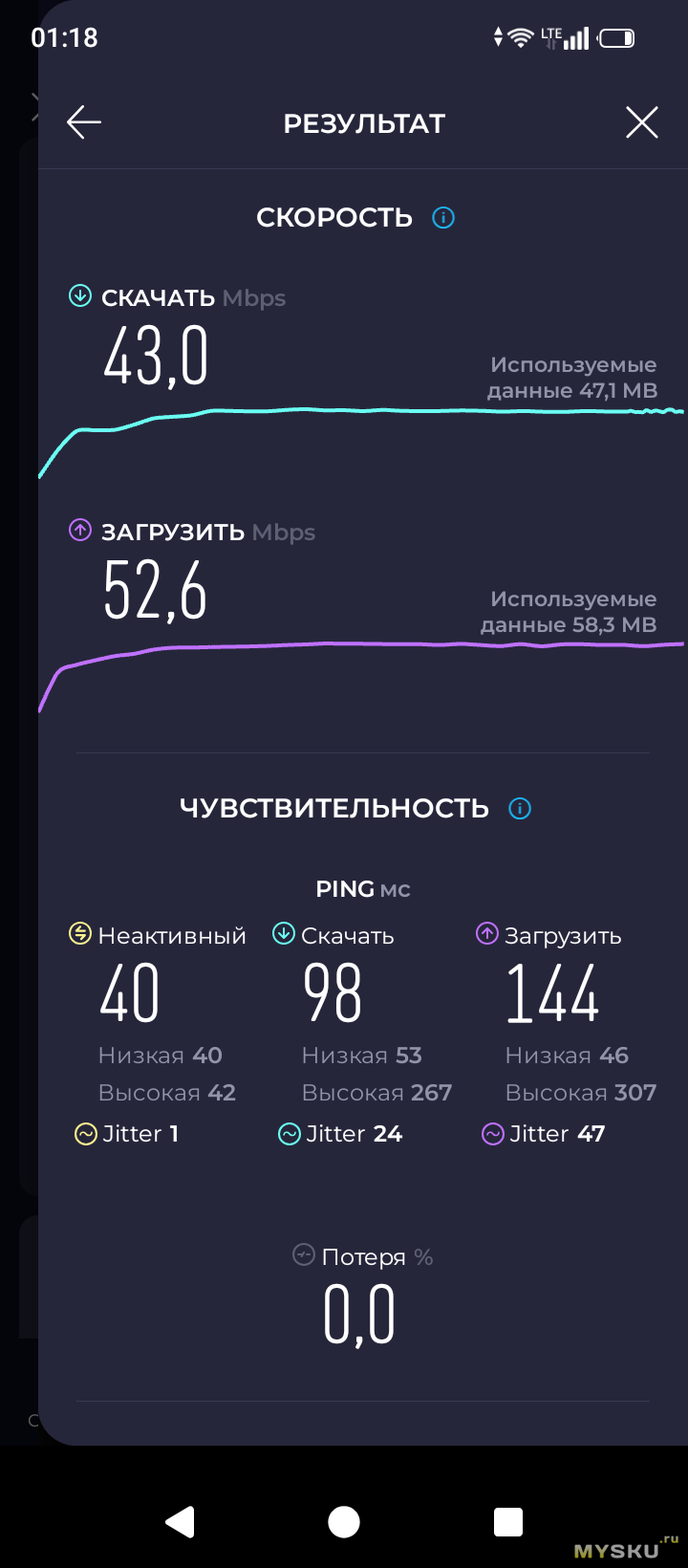Open info icon next to Скорость
688x1568 pixels.
coord(443,218)
